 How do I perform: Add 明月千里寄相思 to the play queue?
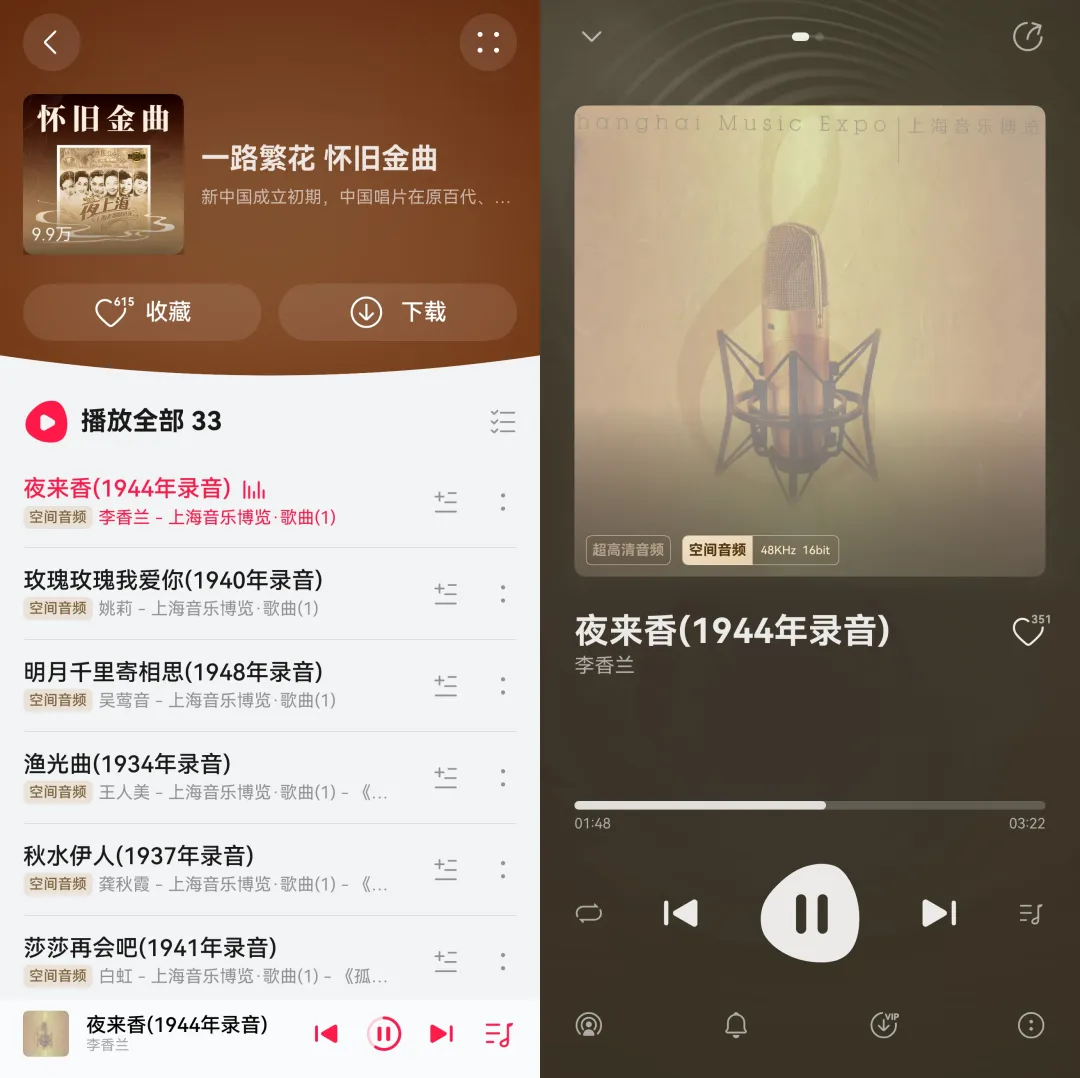[x=446, y=685]
